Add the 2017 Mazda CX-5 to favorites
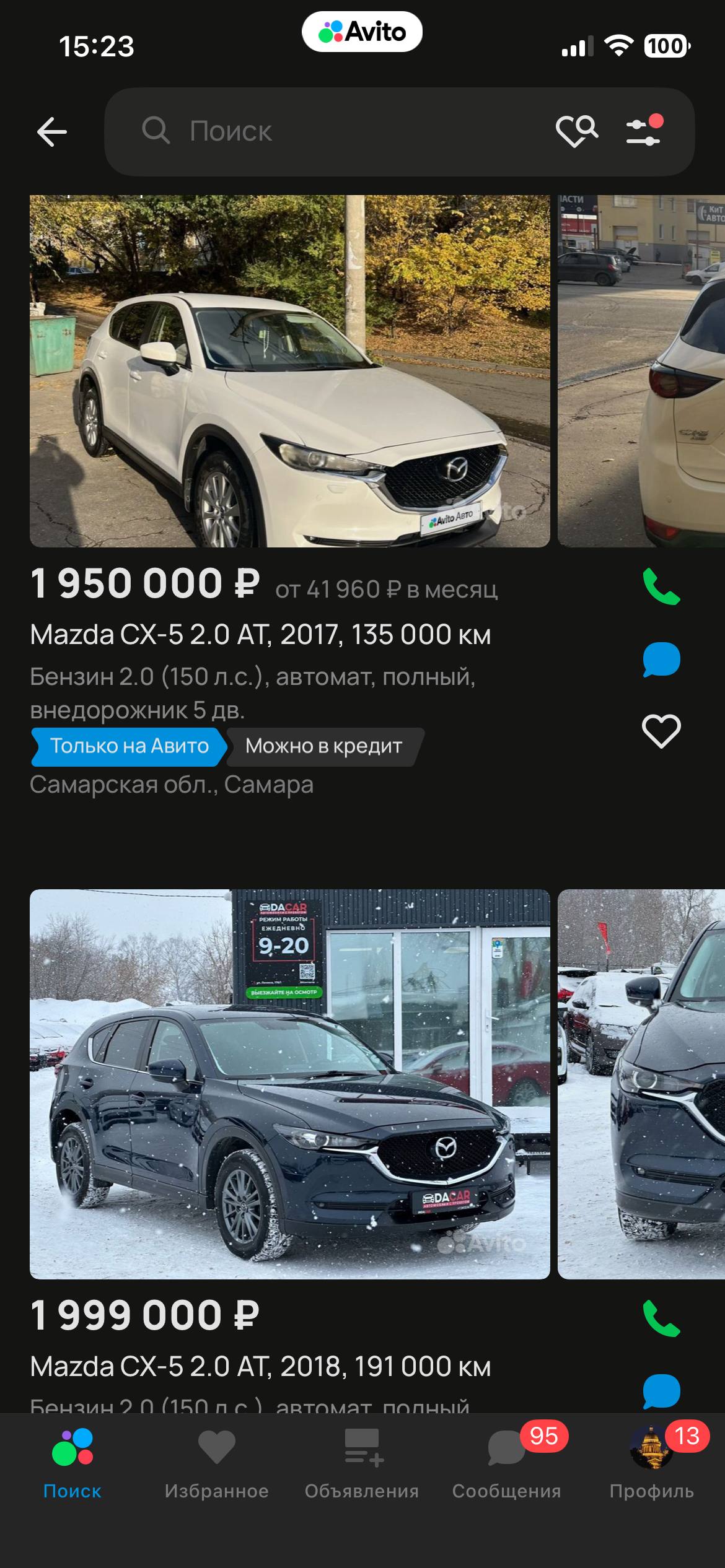 click(661, 731)
